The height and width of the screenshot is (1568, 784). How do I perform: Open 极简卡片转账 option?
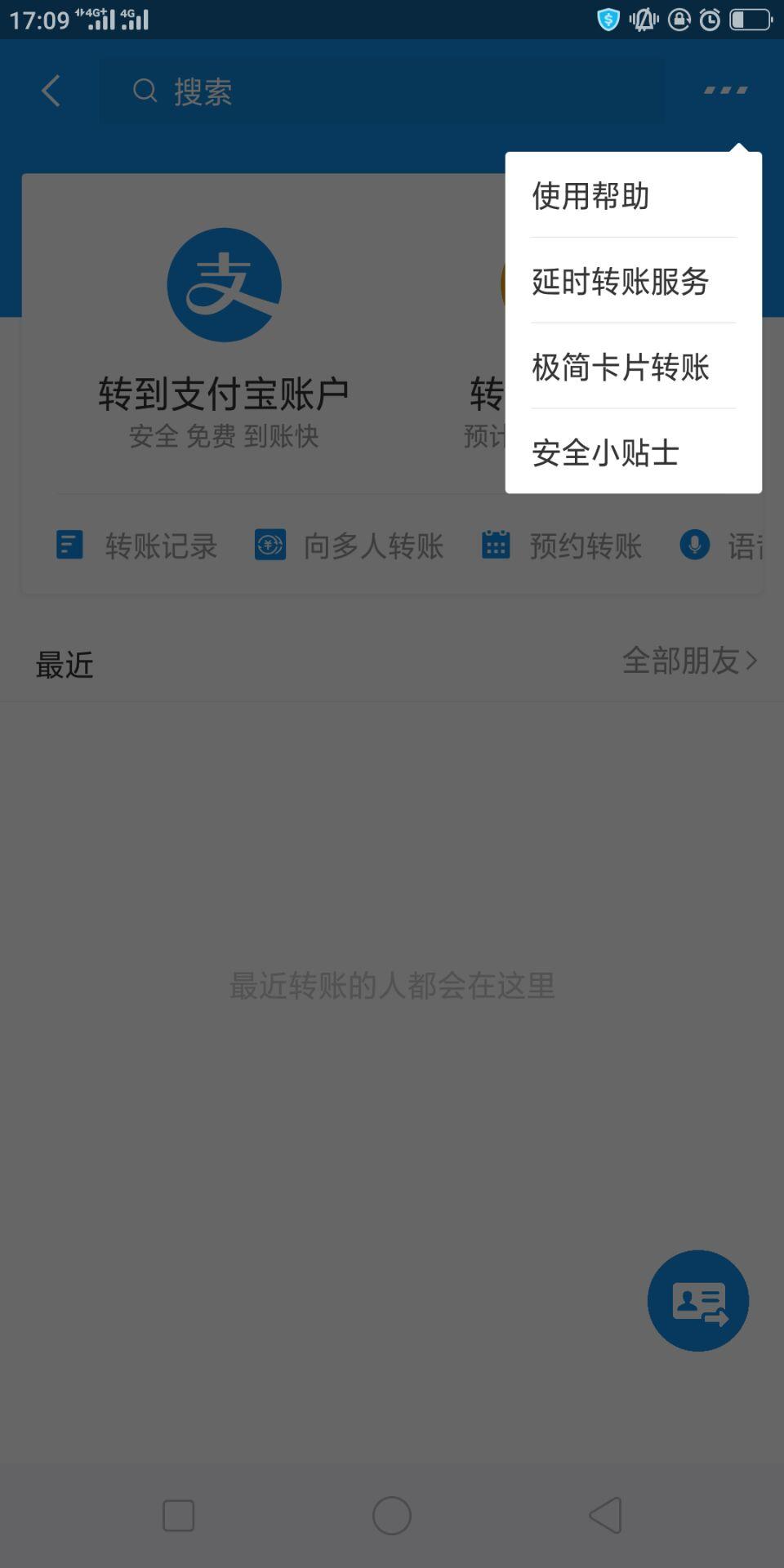click(621, 368)
